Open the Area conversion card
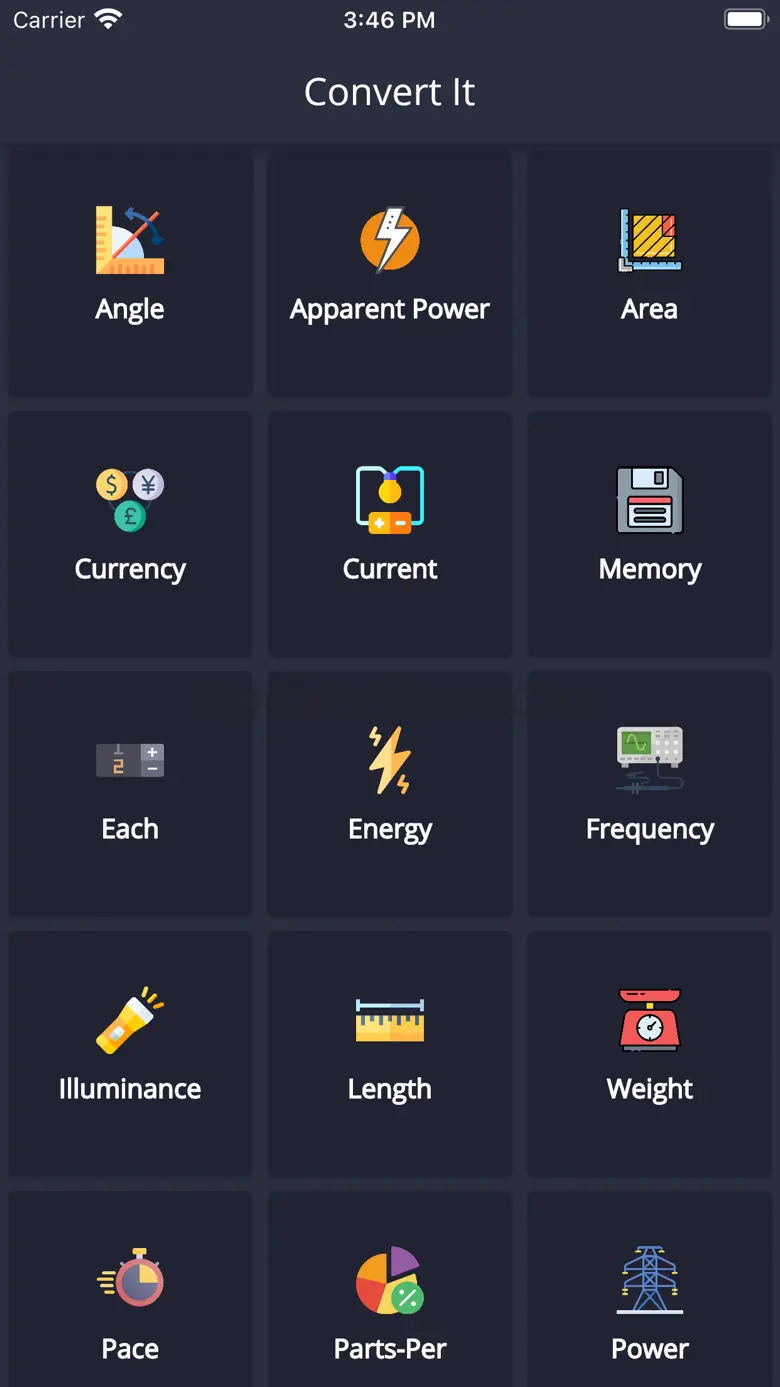Screen dimensions: 780x1387 (x=650, y=273)
